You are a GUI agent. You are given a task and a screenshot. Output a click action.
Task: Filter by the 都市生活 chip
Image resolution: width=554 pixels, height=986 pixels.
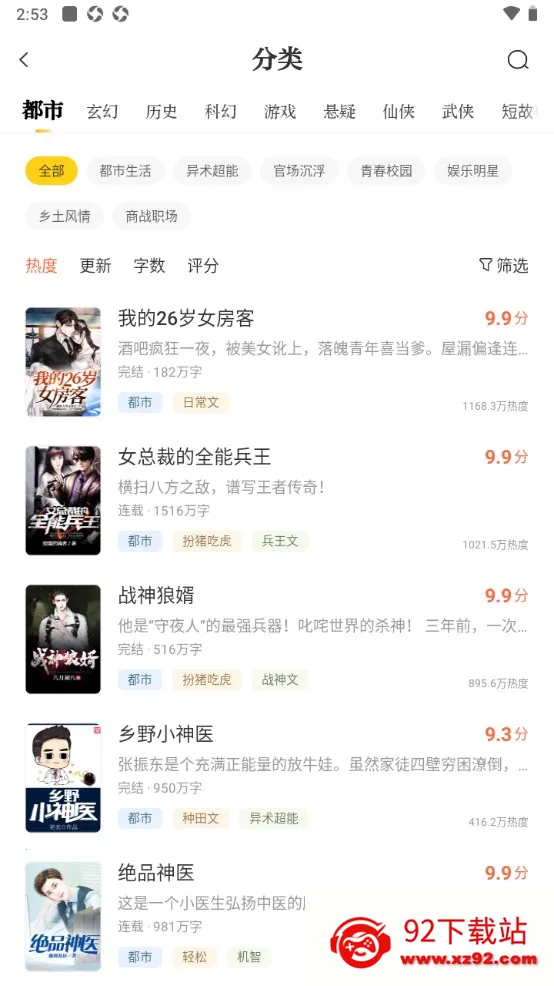(x=125, y=170)
